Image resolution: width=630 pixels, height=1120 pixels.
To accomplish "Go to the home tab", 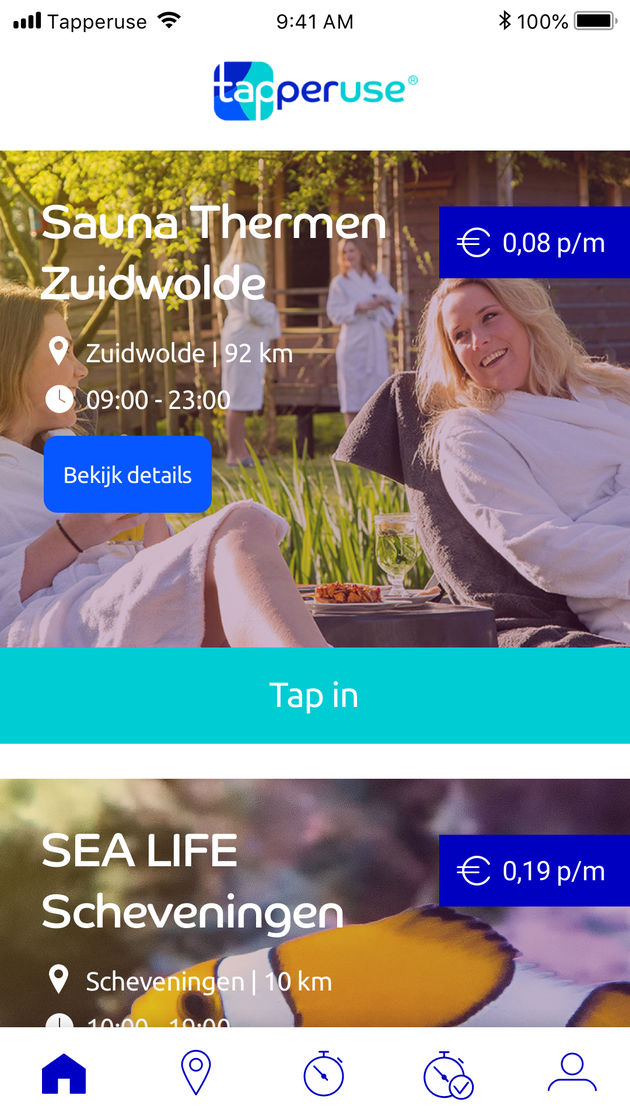I will [64, 1075].
